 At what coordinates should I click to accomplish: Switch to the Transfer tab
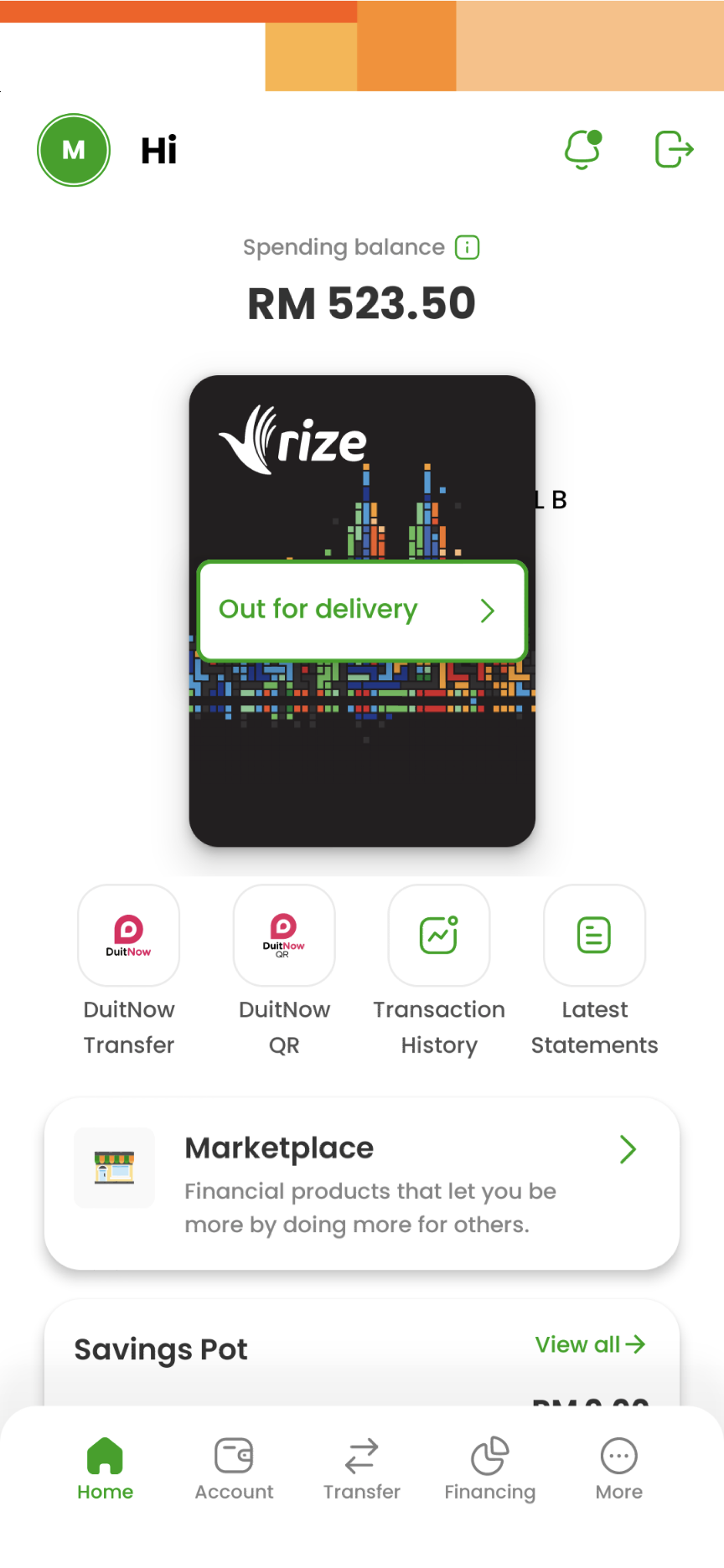362,1468
